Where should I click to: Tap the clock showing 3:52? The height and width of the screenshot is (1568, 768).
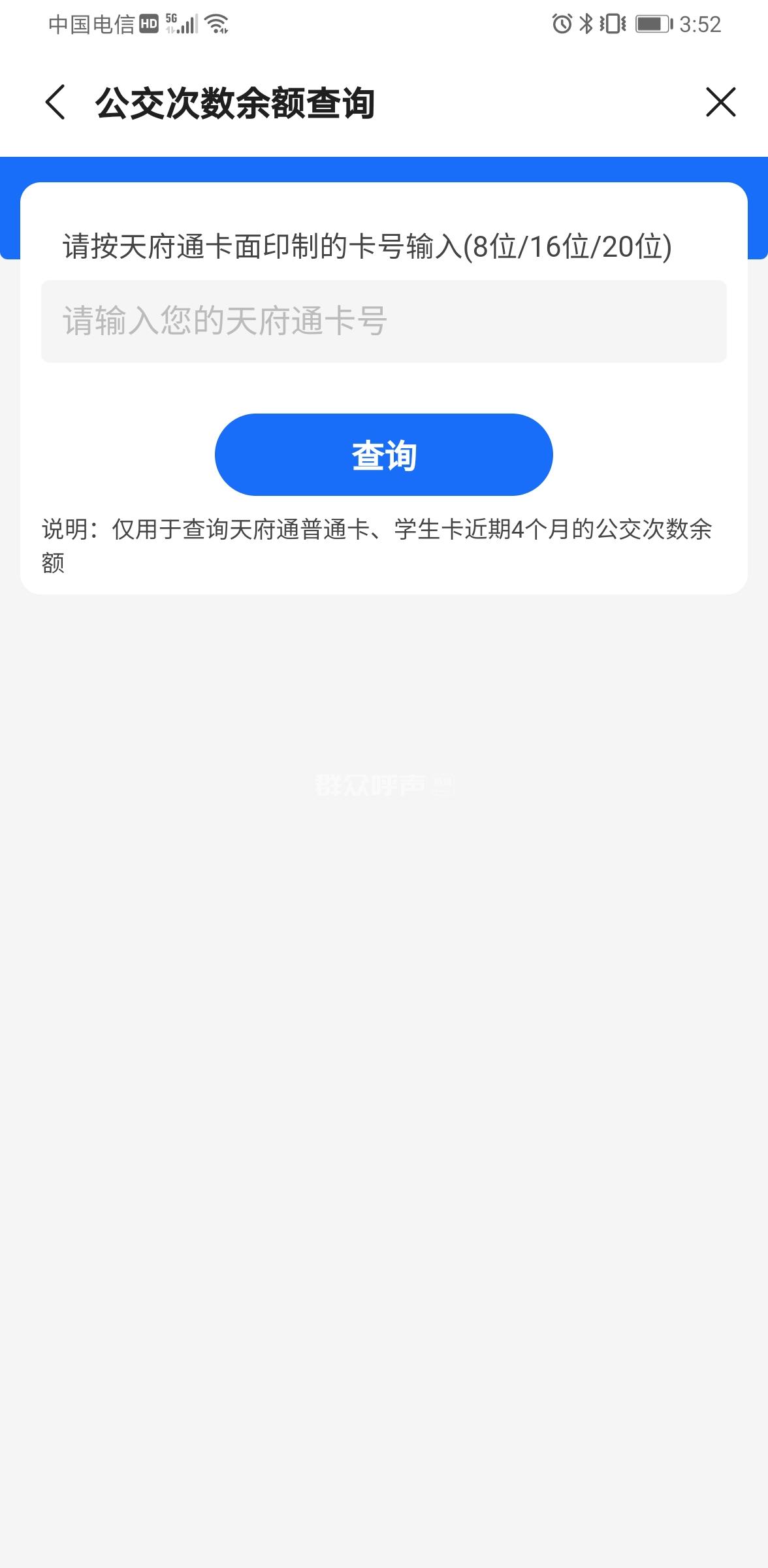(x=700, y=24)
